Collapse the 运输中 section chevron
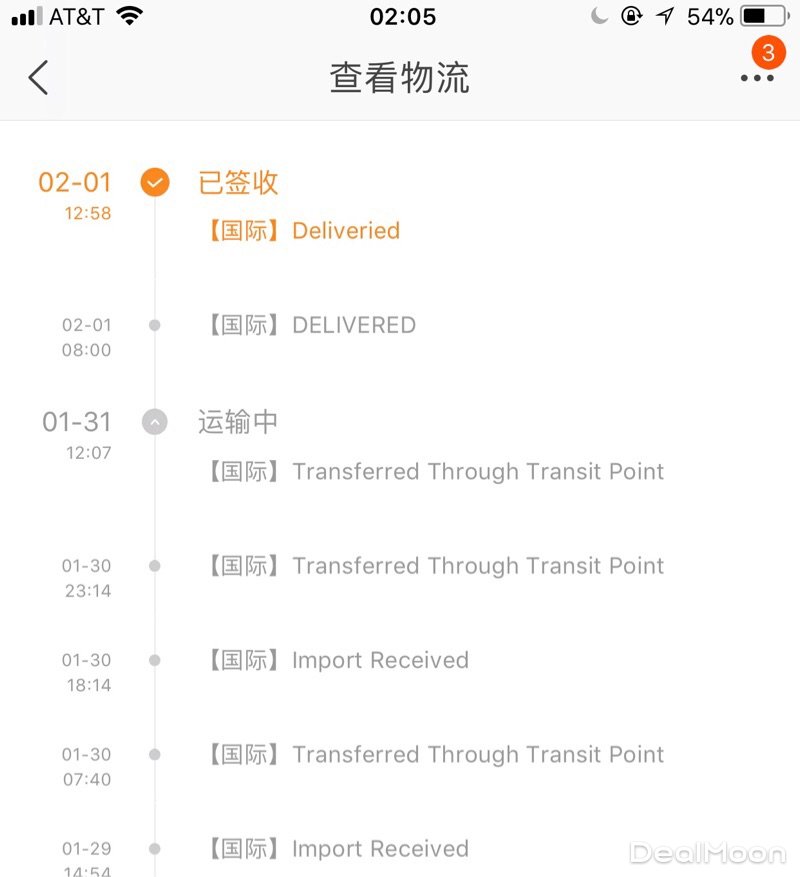This screenshot has width=800, height=877. click(x=154, y=422)
